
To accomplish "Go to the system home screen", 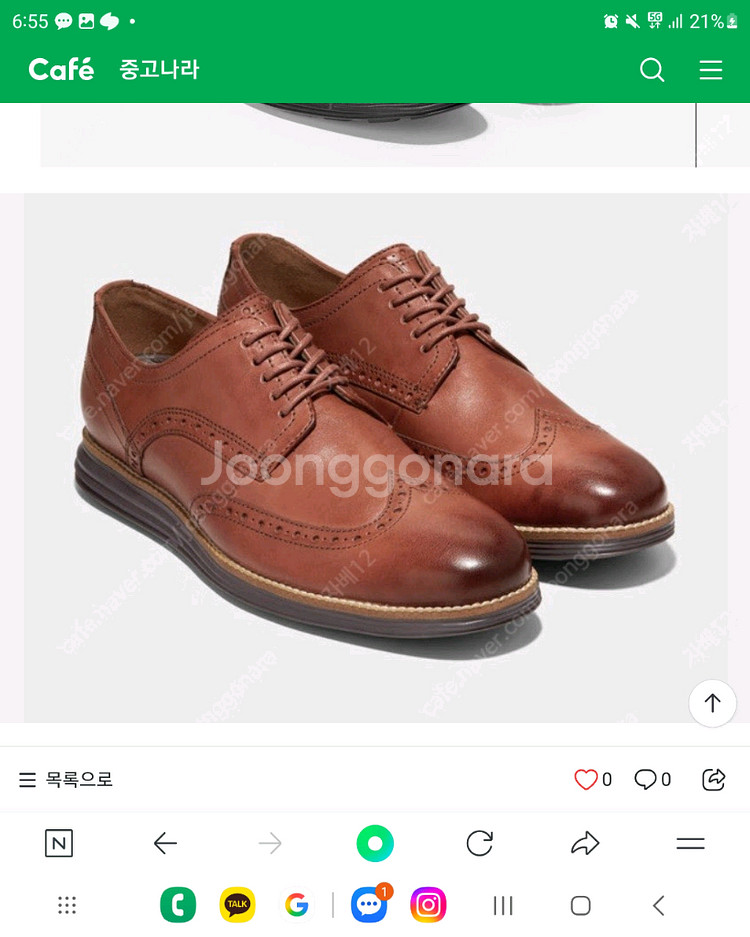I will pos(580,906).
